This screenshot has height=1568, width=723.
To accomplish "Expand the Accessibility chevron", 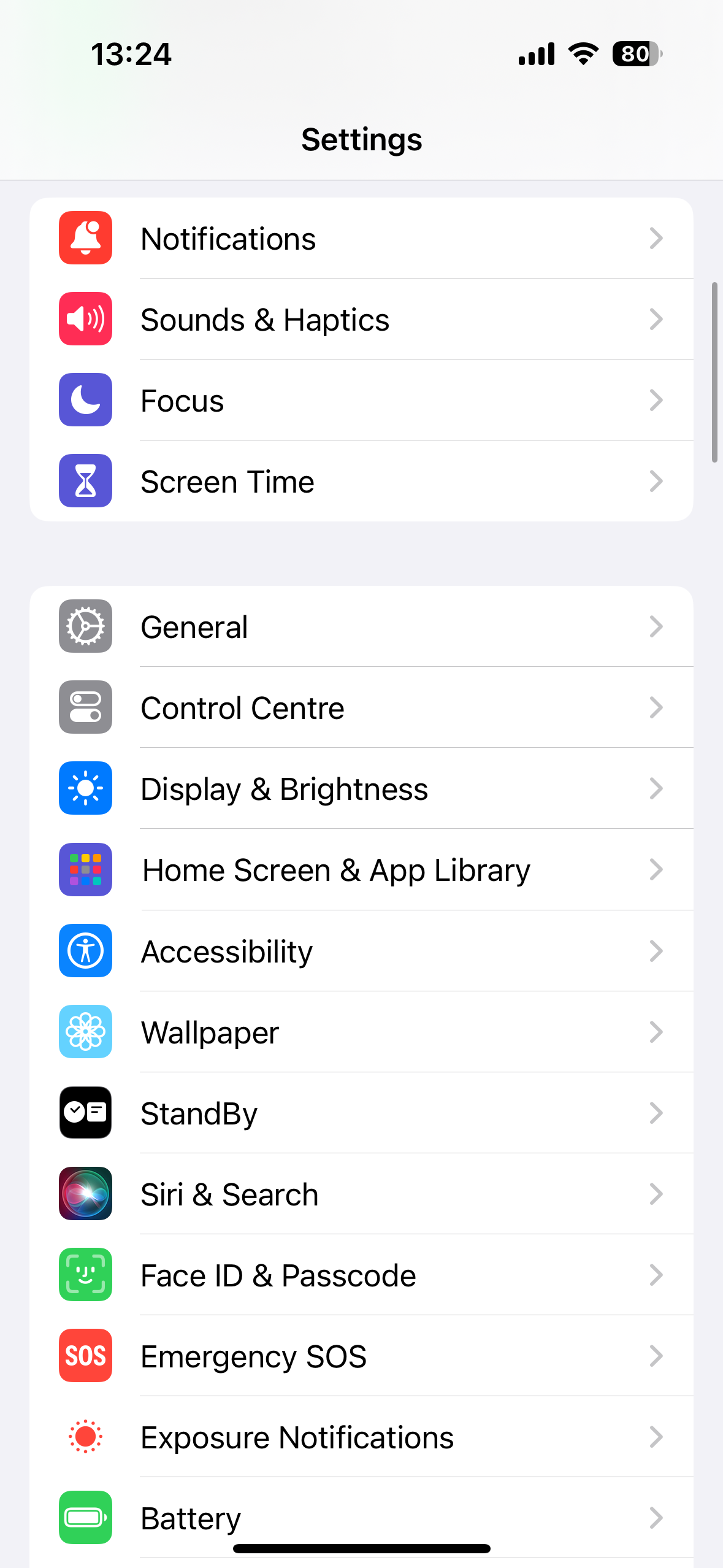I will click(x=656, y=950).
